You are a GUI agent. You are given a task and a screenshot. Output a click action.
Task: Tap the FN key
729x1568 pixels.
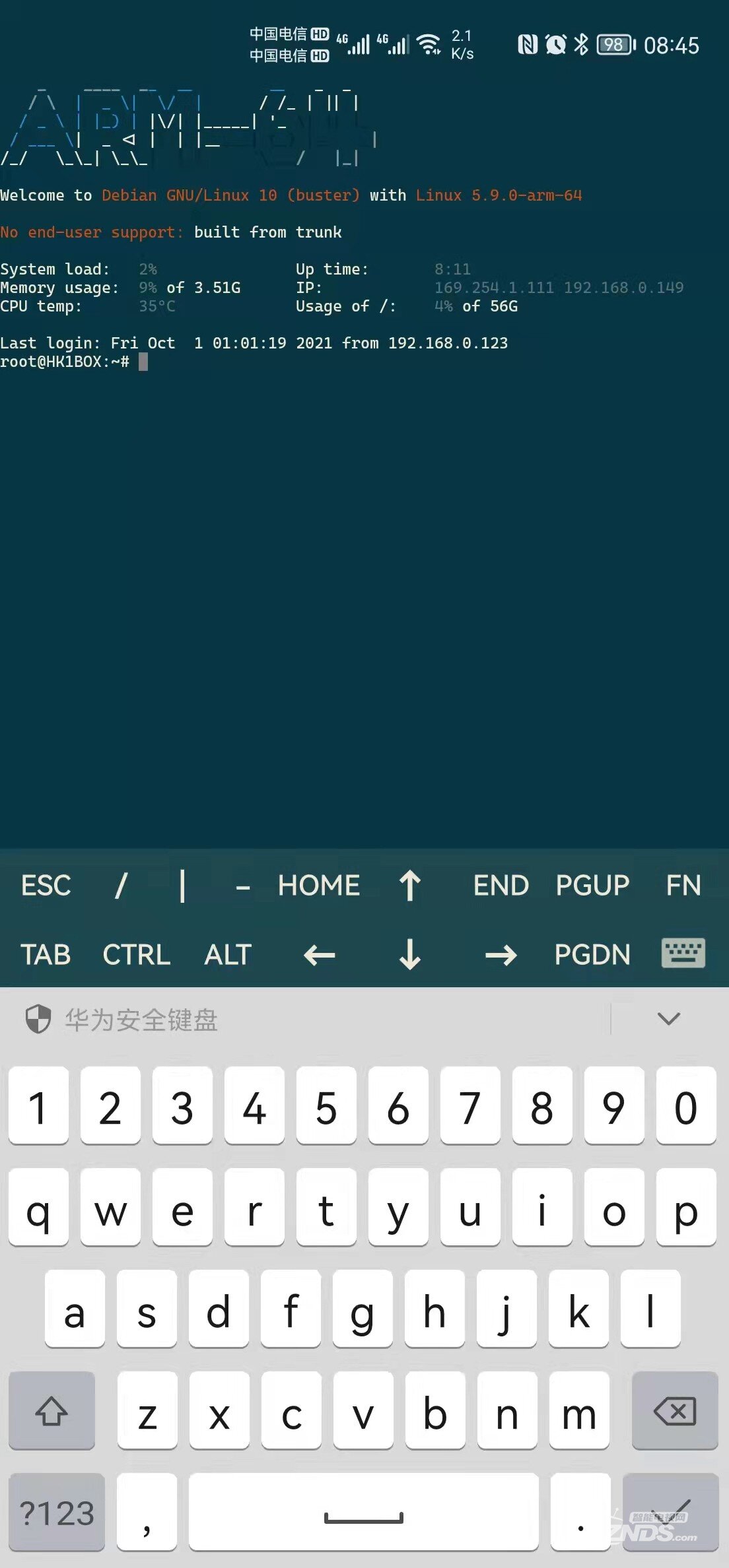click(683, 886)
